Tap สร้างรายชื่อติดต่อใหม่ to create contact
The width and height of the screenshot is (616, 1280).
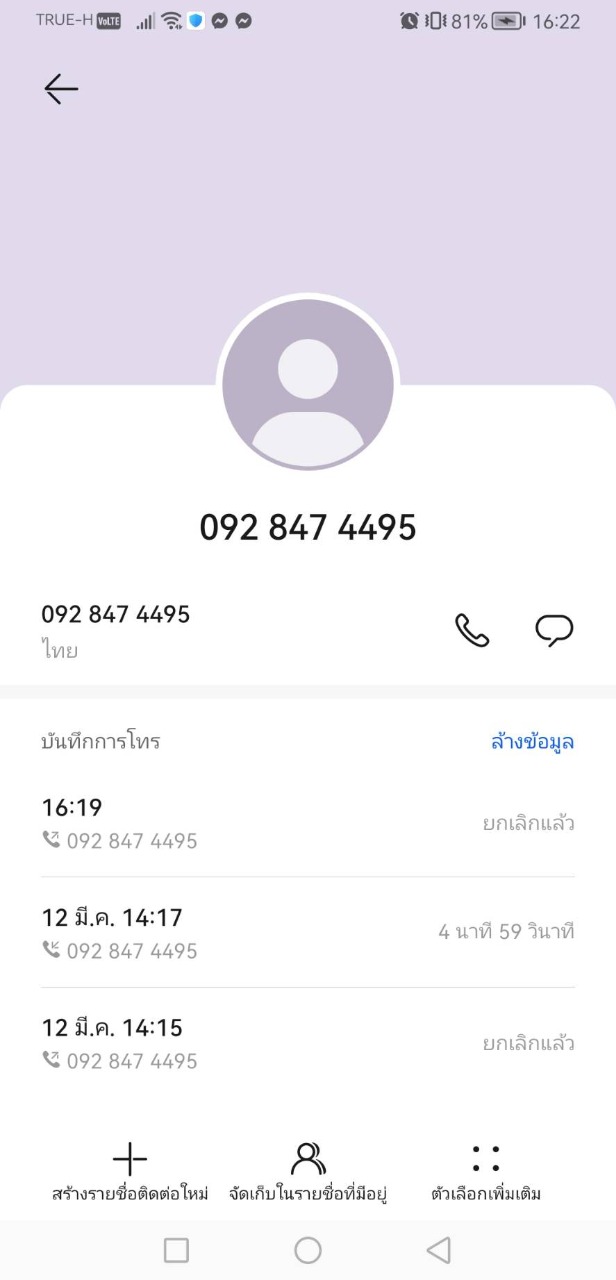130,1173
